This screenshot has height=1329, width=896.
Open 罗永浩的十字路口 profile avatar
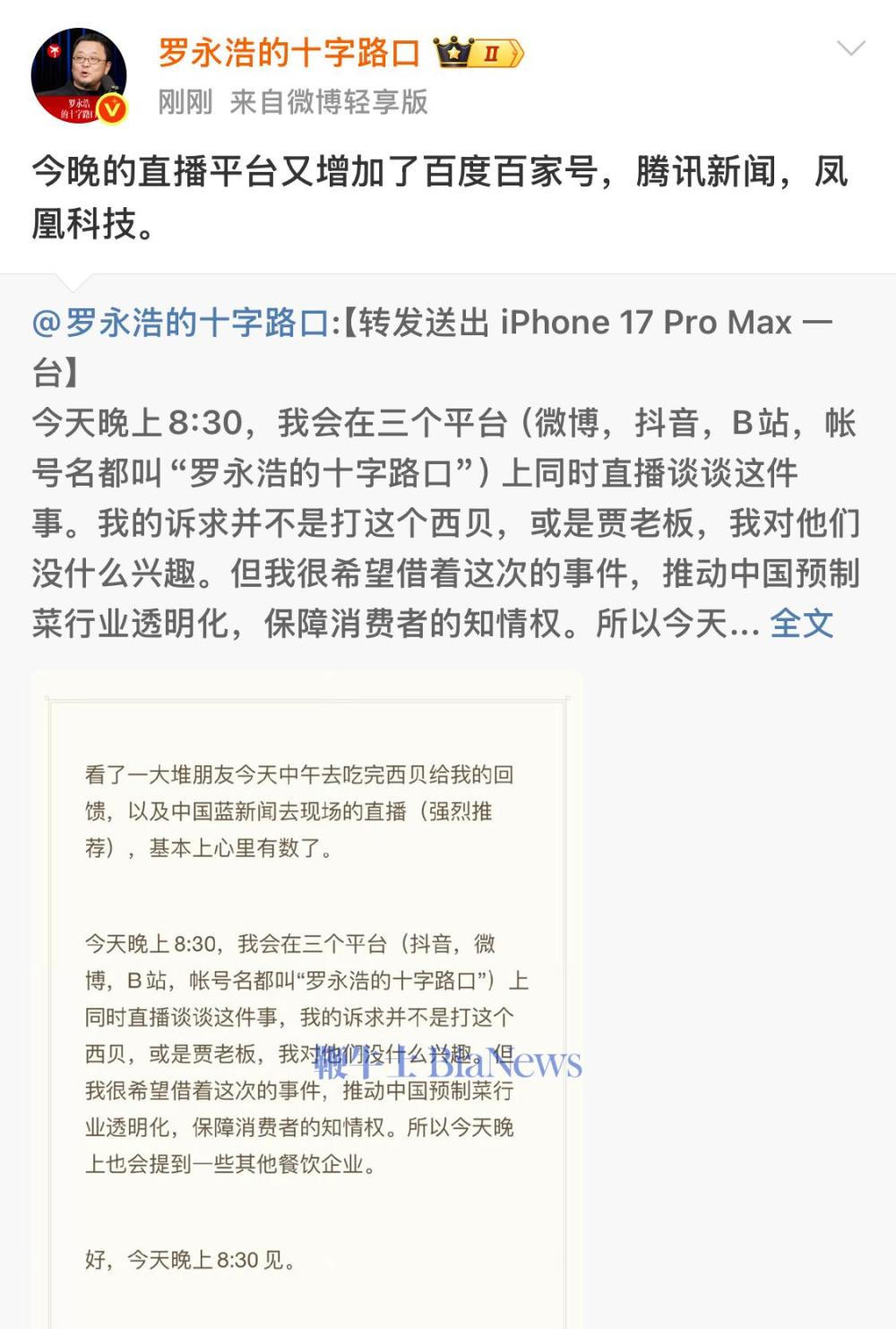click(78, 75)
